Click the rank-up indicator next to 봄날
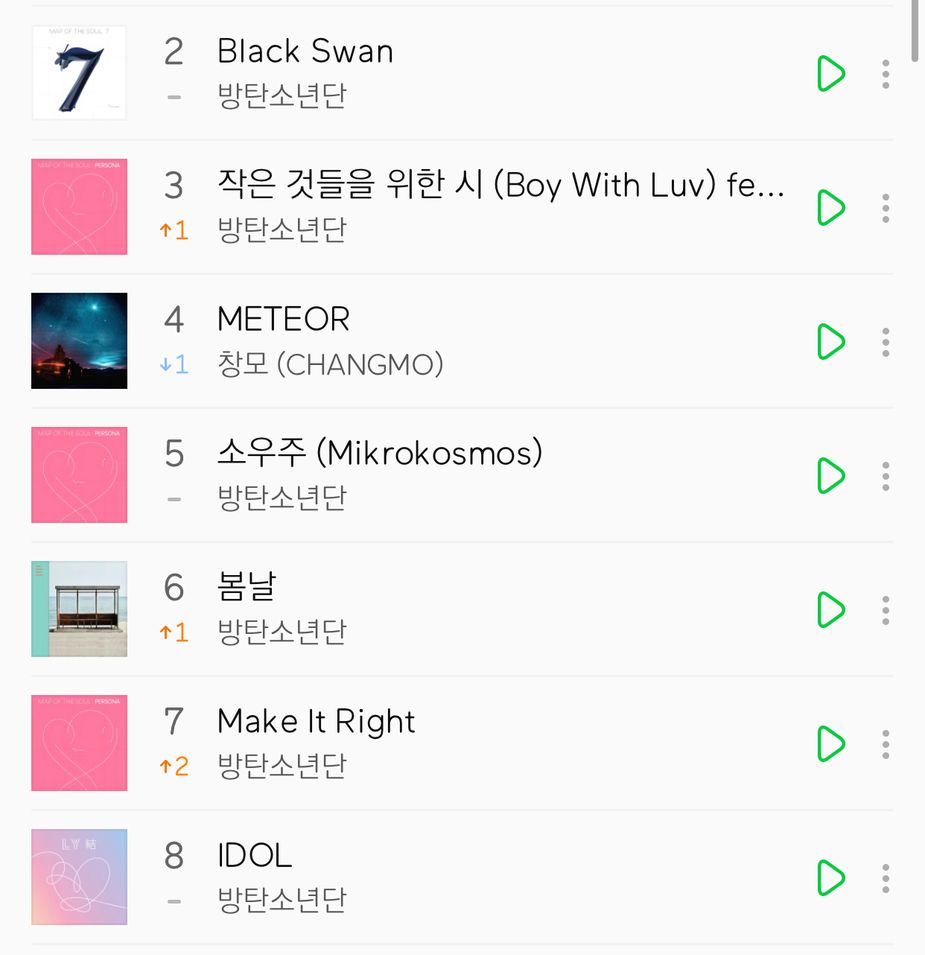 tap(174, 633)
